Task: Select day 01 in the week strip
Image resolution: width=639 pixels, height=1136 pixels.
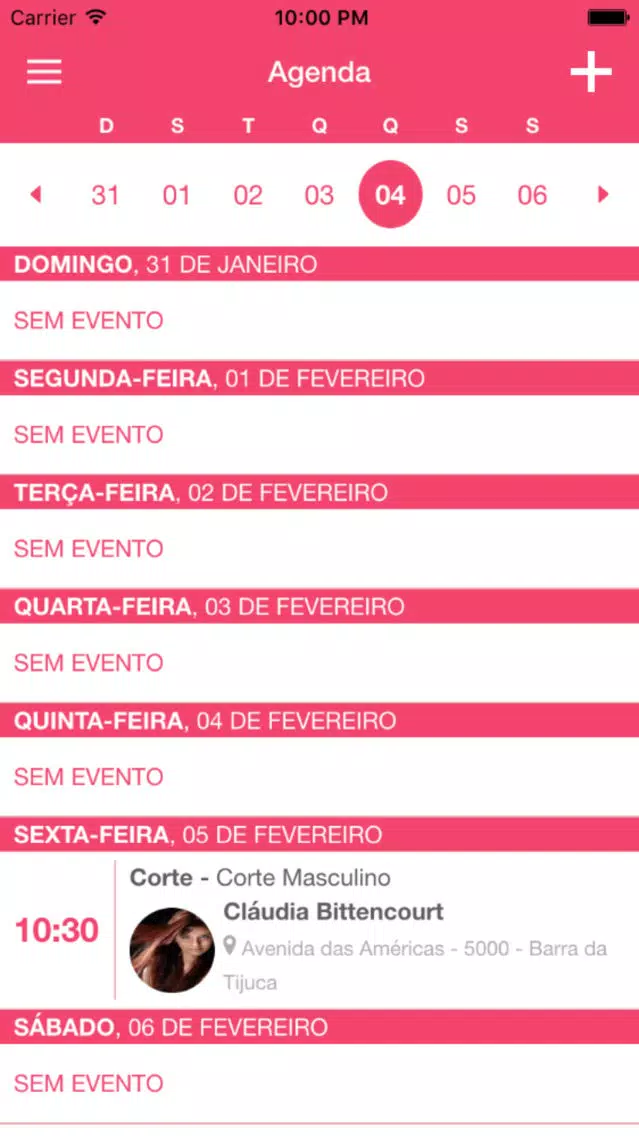Action: tap(176, 195)
